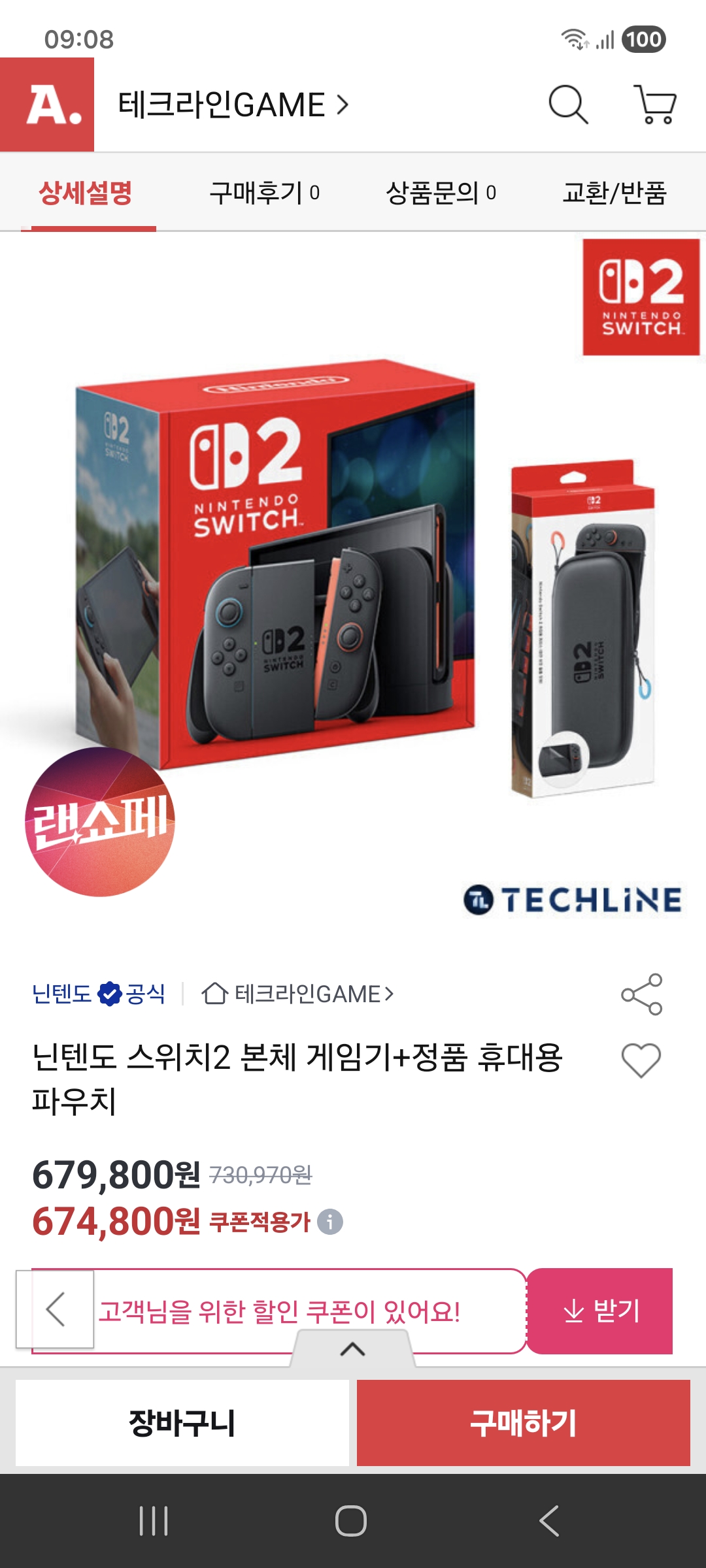Show the 쿠폰적용가 info tooltip
Viewport: 706px width, 1568px height.
[x=330, y=1221]
